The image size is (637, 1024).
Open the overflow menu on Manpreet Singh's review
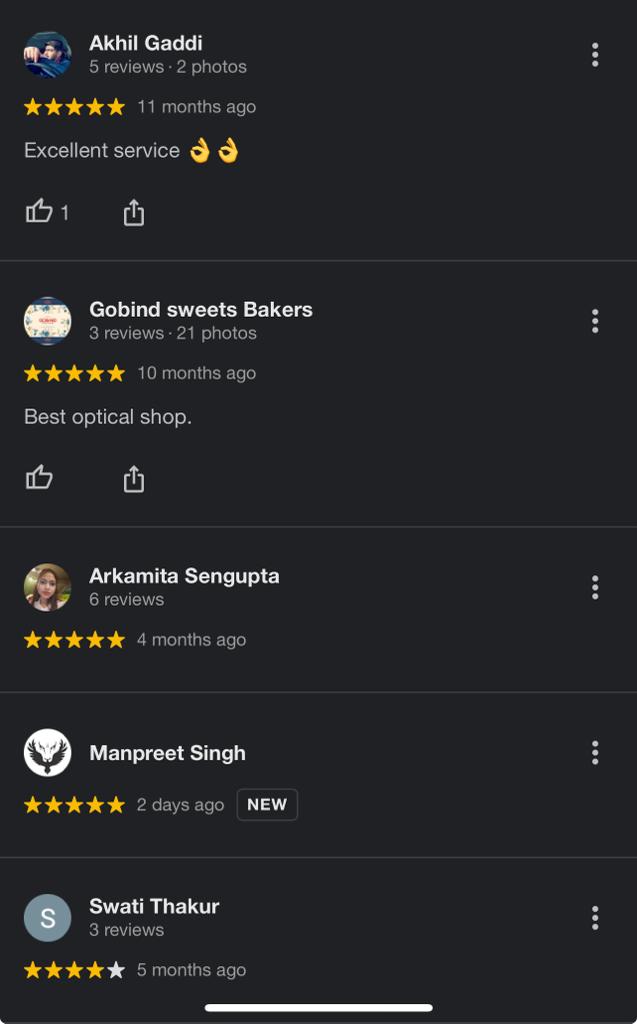pos(595,752)
